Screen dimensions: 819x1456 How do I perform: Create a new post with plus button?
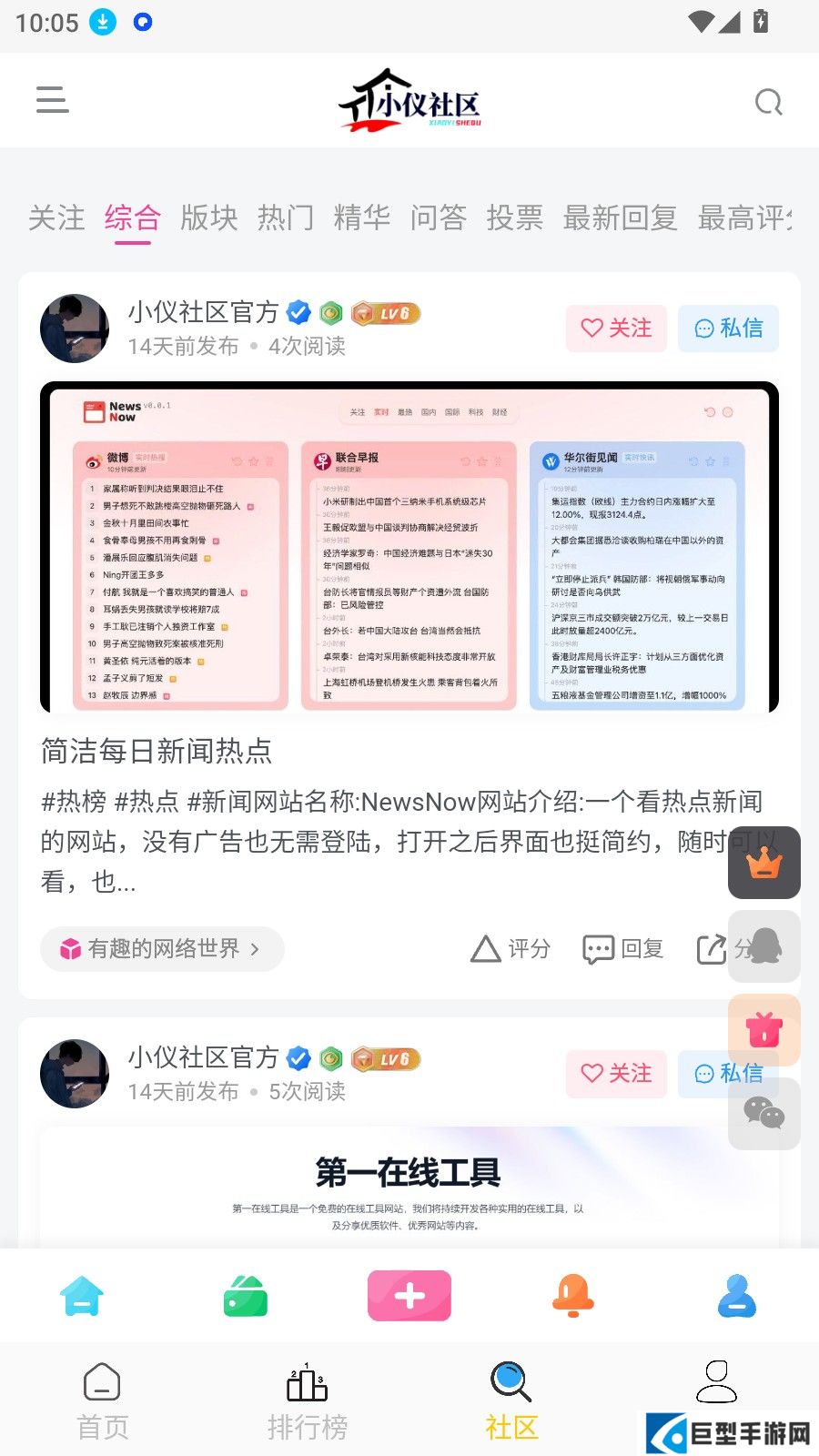tap(409, 1296)
